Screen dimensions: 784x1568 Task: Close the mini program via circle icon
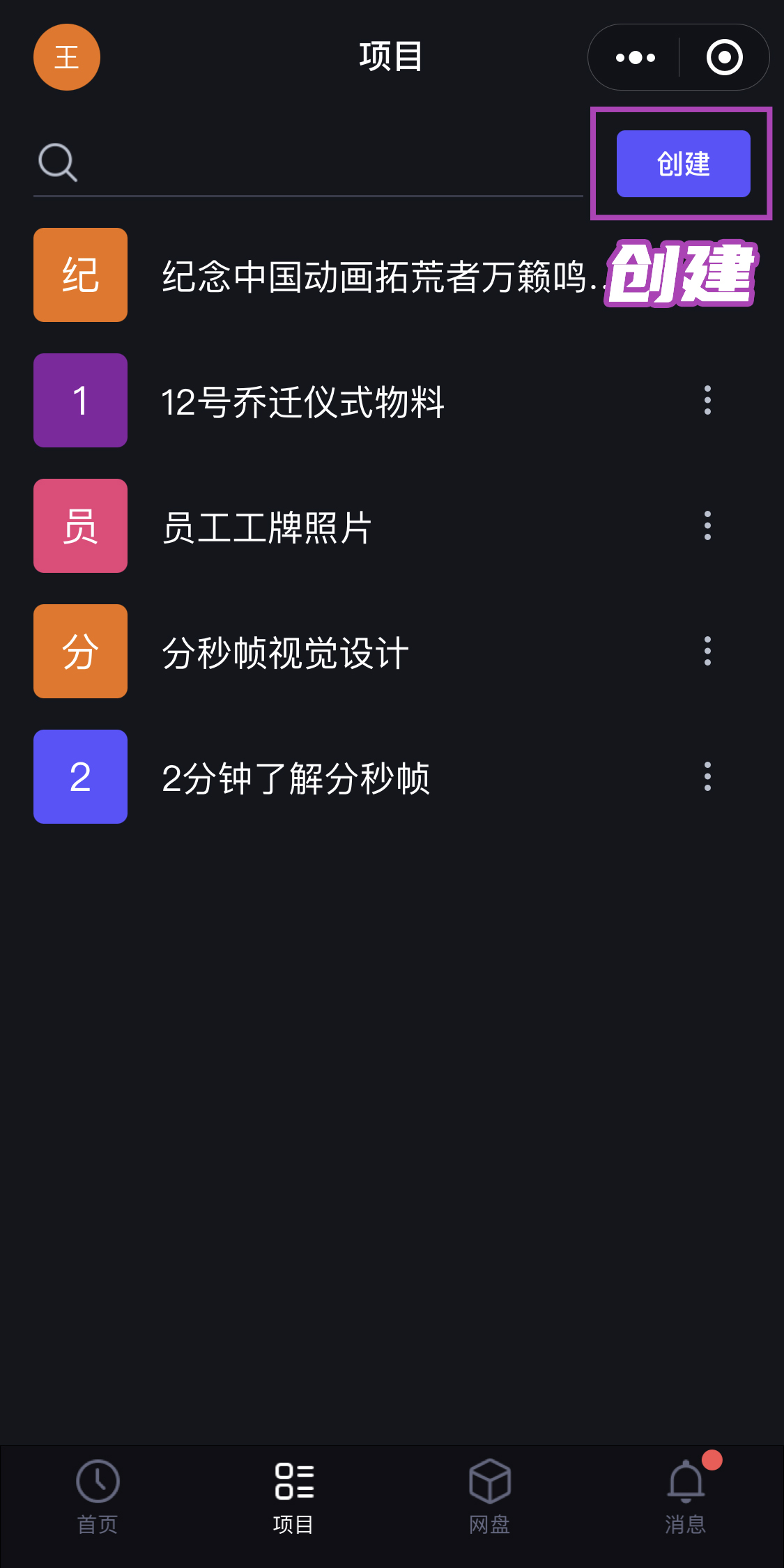click(724, 57)
